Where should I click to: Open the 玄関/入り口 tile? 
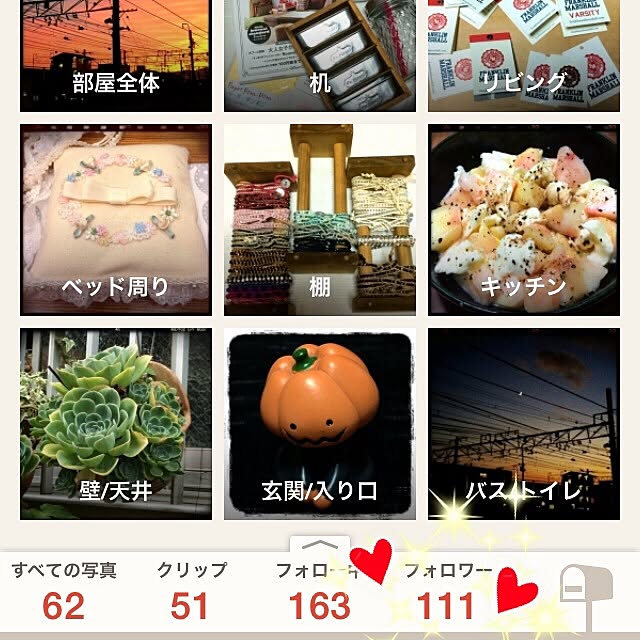(320, 423)
